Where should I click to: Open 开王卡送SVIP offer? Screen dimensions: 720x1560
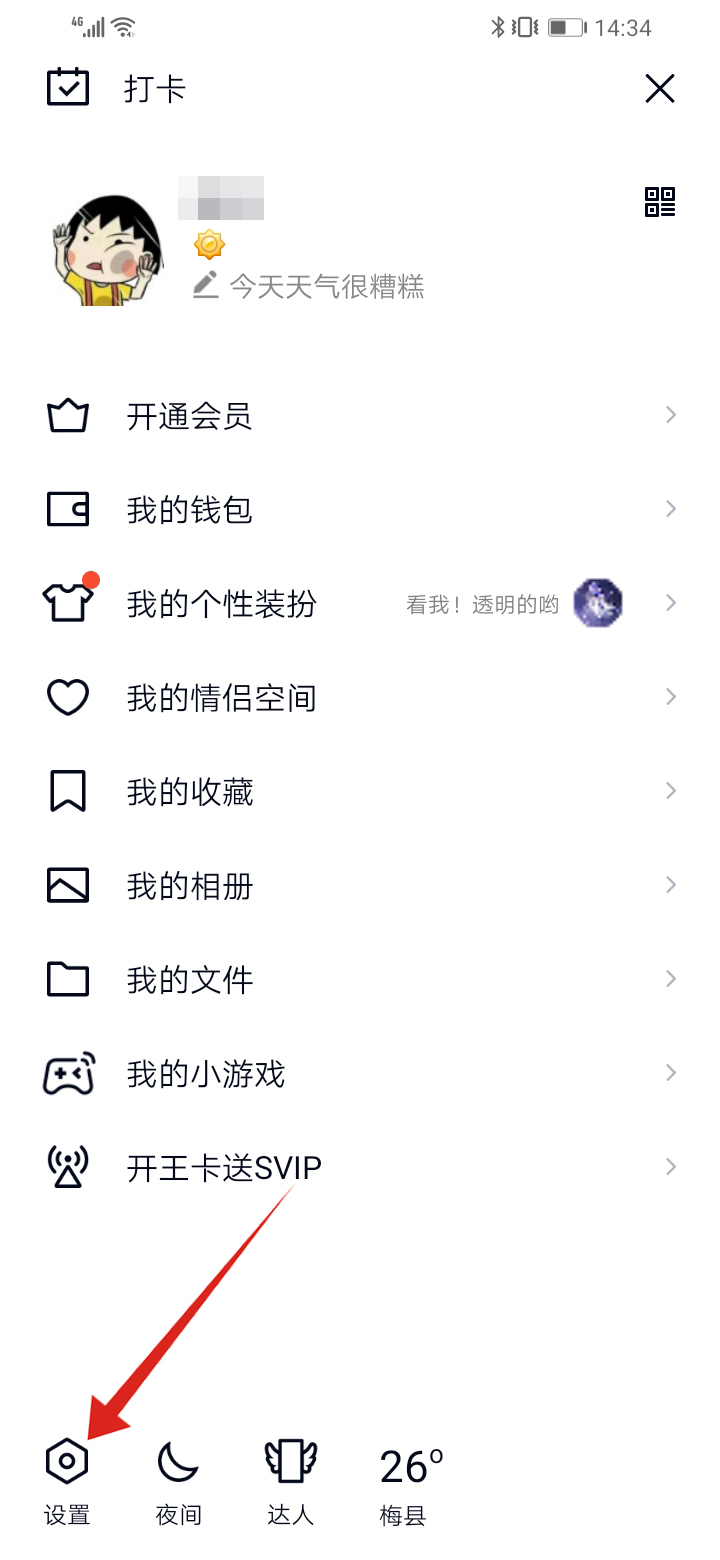[x=360, y=1168]
